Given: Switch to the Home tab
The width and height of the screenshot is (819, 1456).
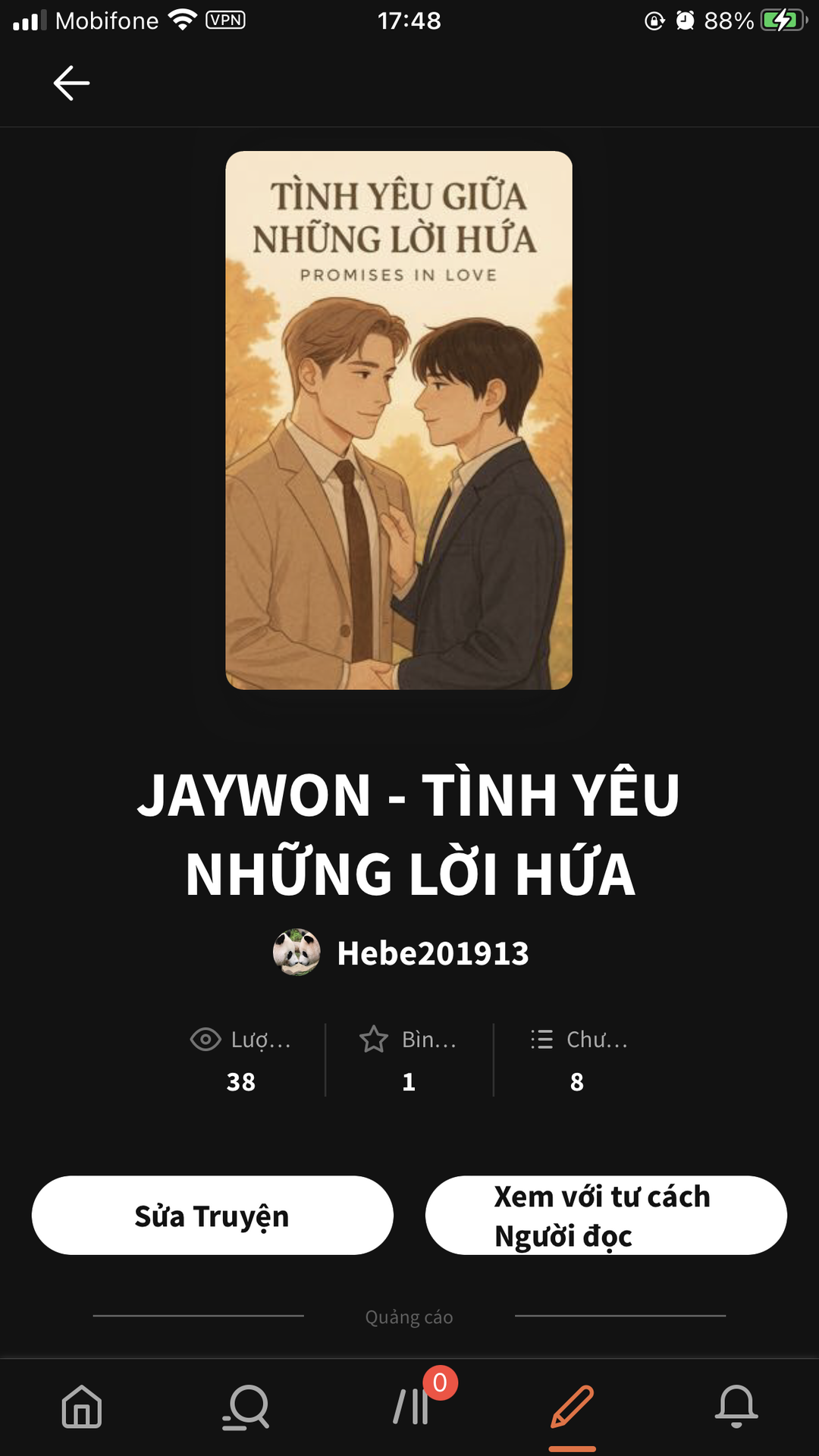Looking at the screenshot, I should (82, 1407).
